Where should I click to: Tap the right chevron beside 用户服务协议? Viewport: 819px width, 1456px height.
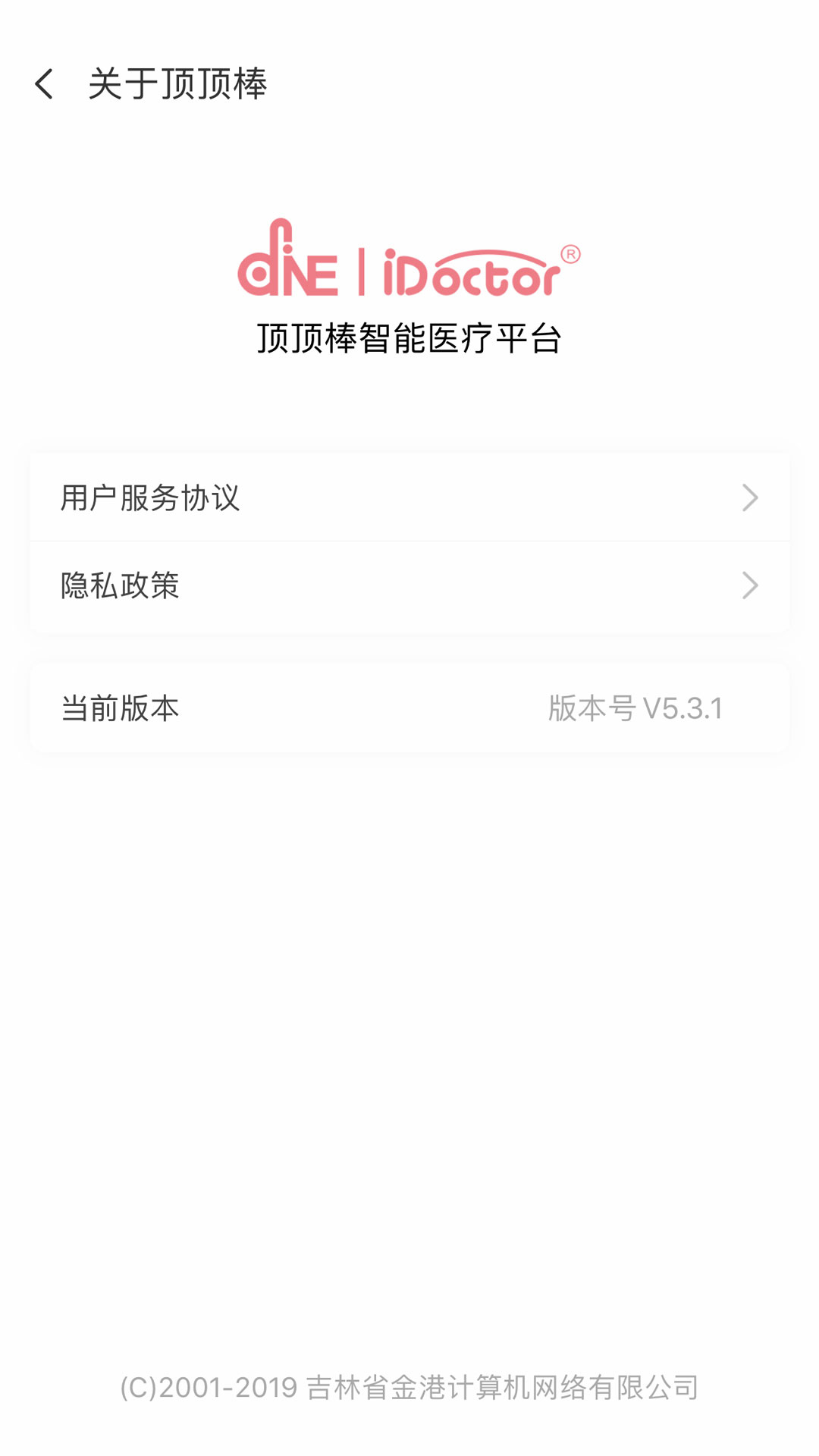point(751,497)
